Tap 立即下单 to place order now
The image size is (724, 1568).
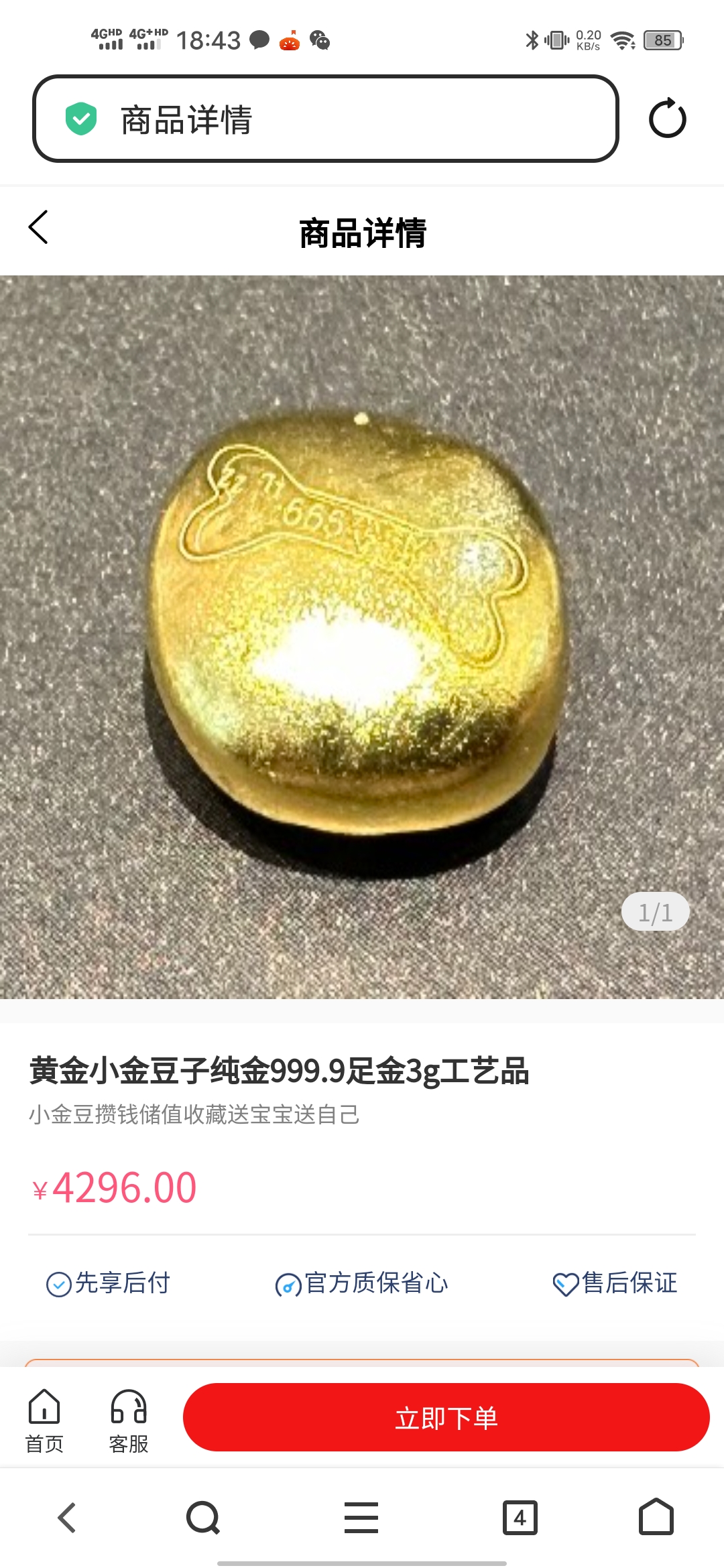click(446, 1417)
